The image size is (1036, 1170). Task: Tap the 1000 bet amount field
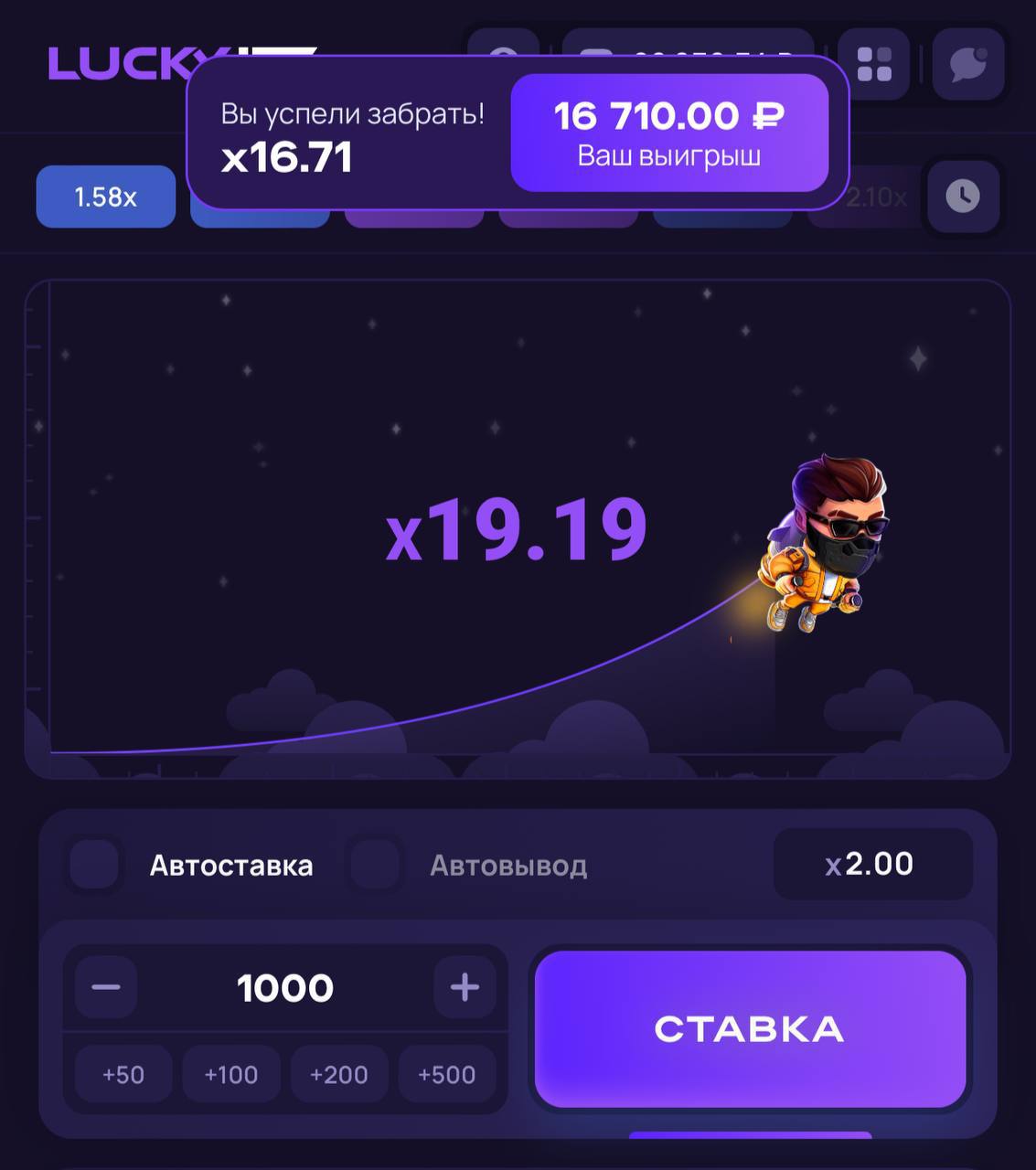tap(285, 988)
